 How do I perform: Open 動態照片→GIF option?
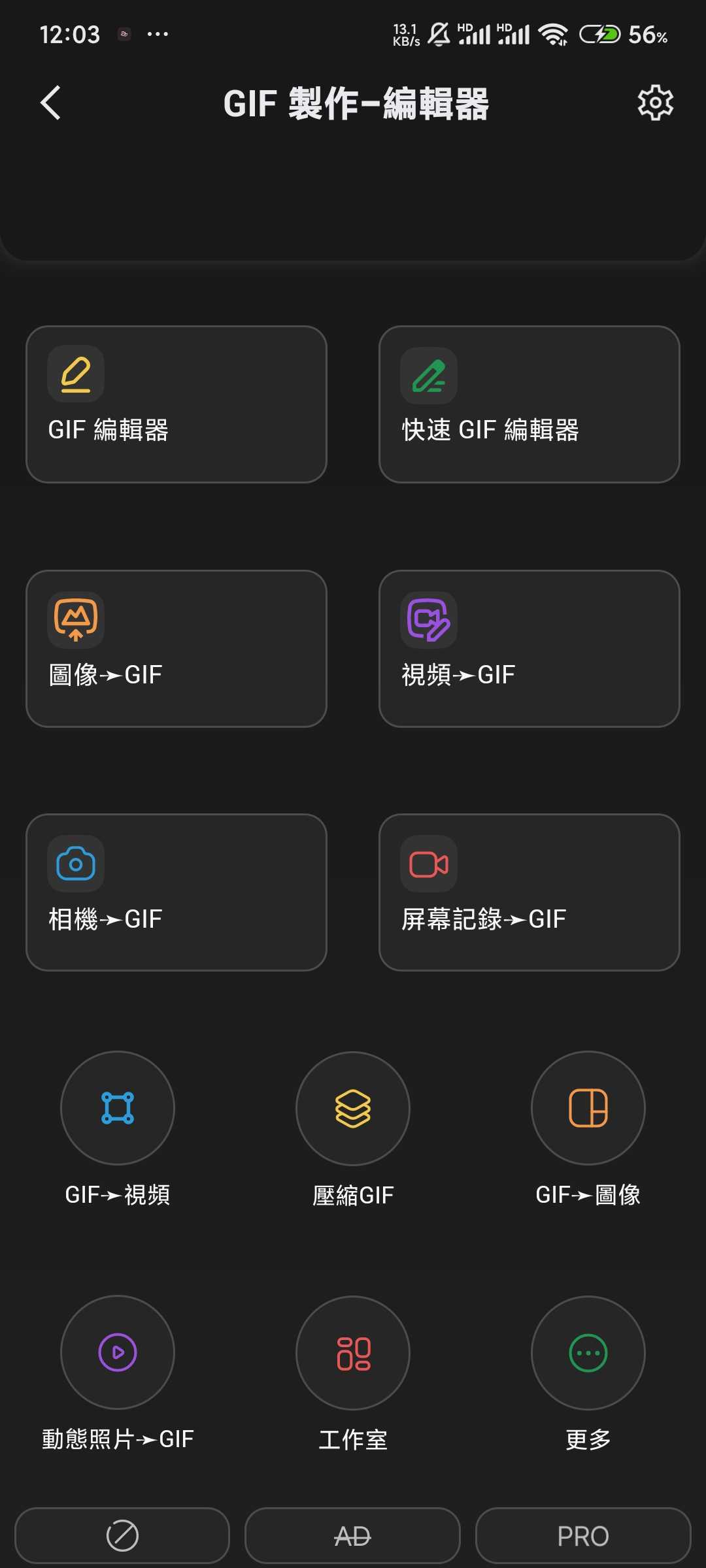pyautogui.click(x=118, y=1352)
